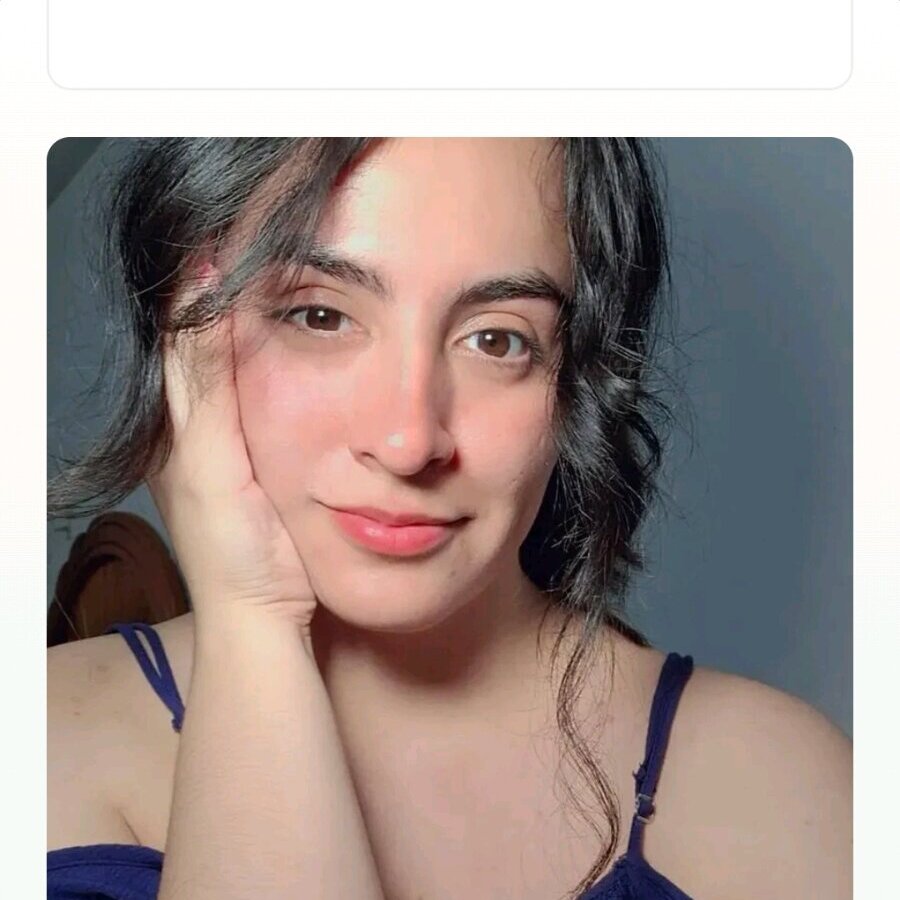Open the woman's profile photo card
This screenshot has height=900, width=900.
(450, 518)
